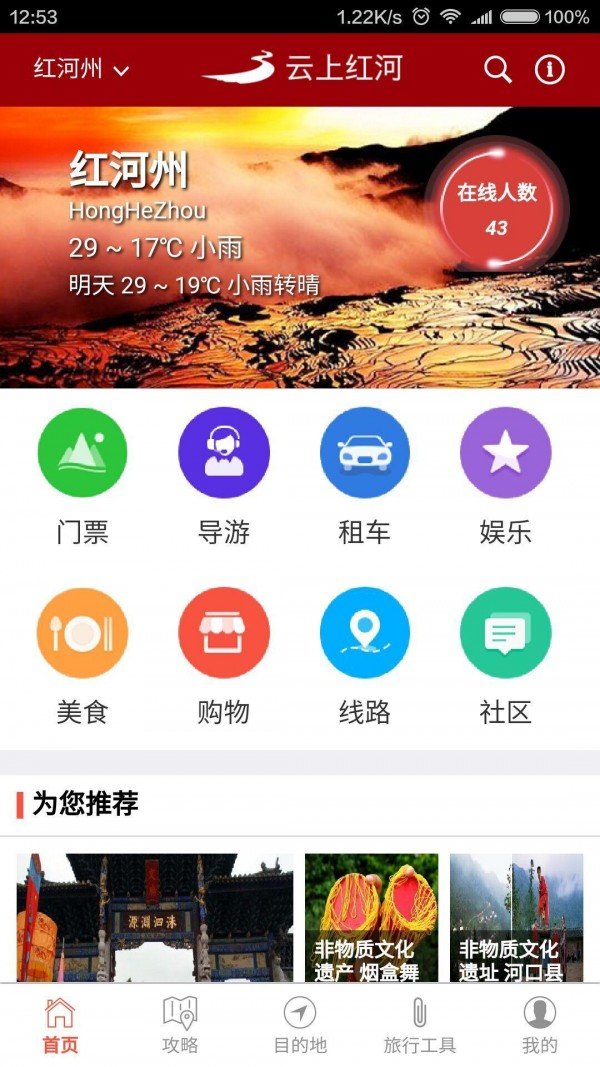Open the 旅行工具 tab
600x1067 pixels.
420,1025
